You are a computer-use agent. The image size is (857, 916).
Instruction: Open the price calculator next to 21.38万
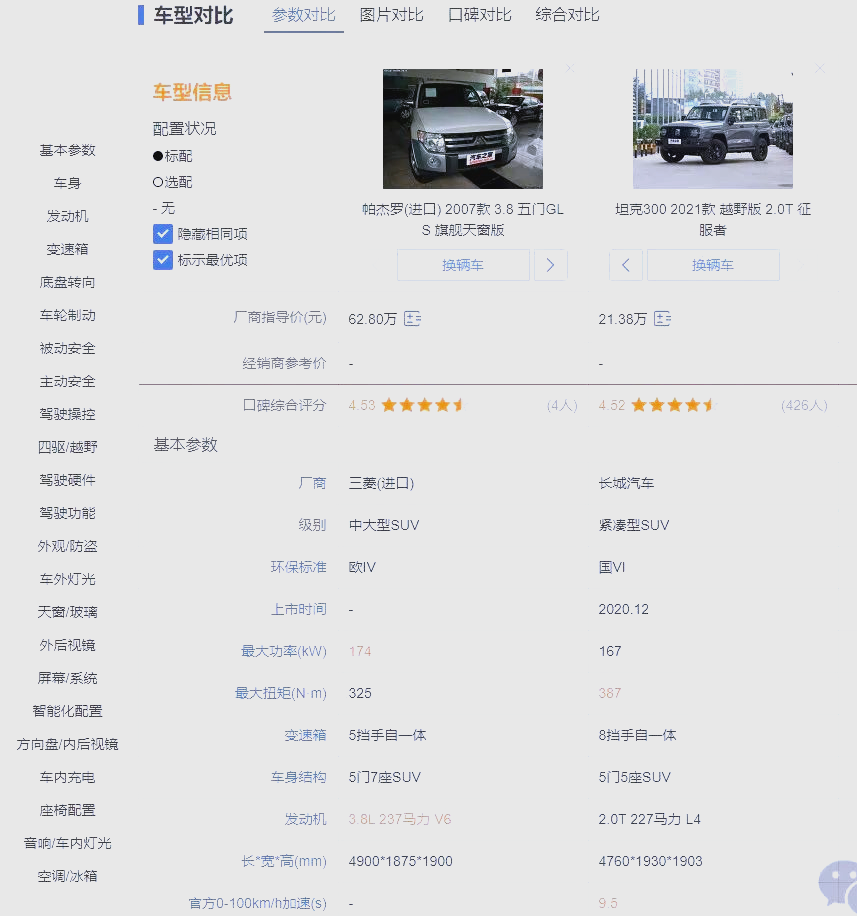[662, 319]
